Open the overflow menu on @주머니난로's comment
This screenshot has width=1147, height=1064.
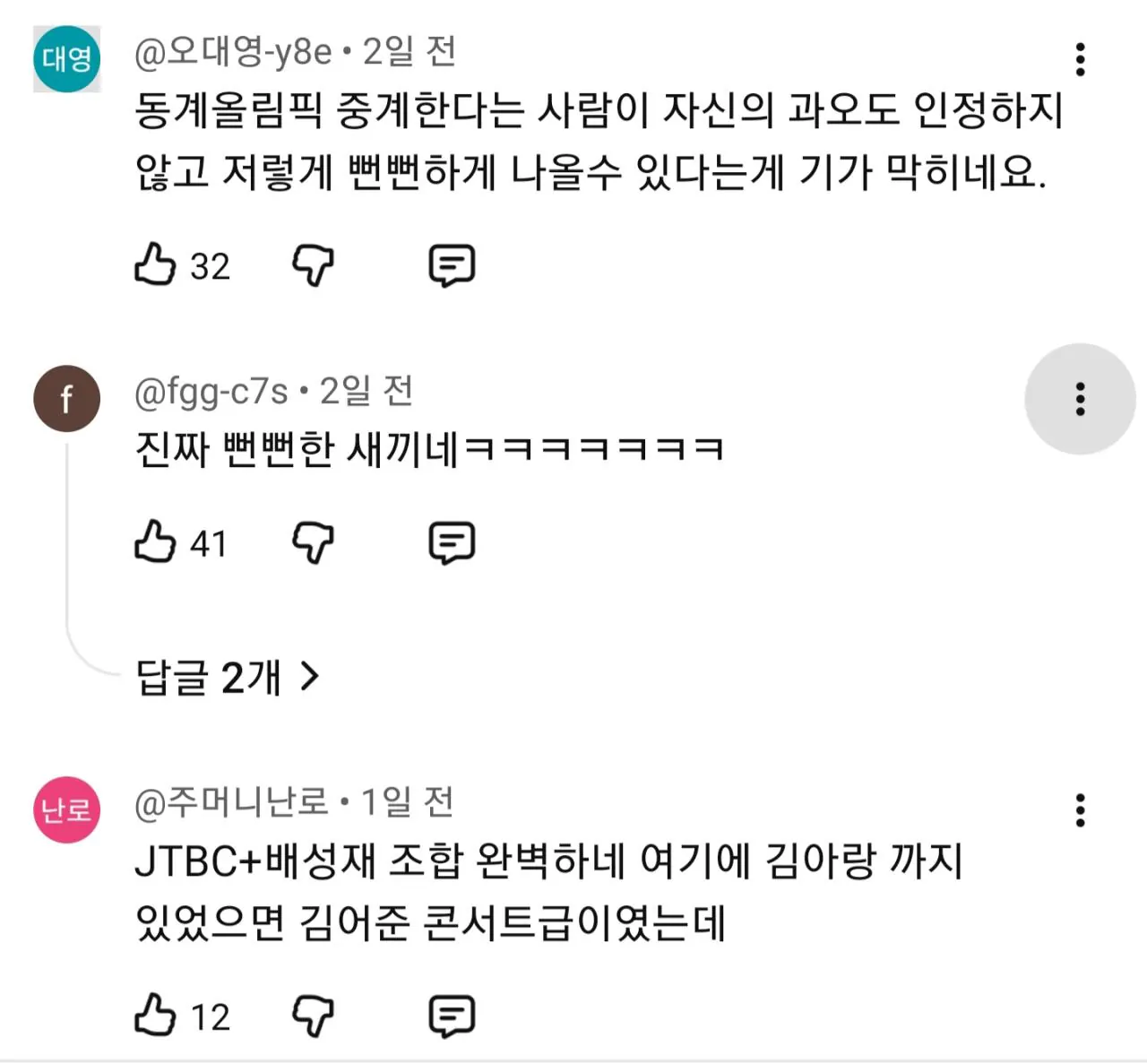[x=1080, y=809]
